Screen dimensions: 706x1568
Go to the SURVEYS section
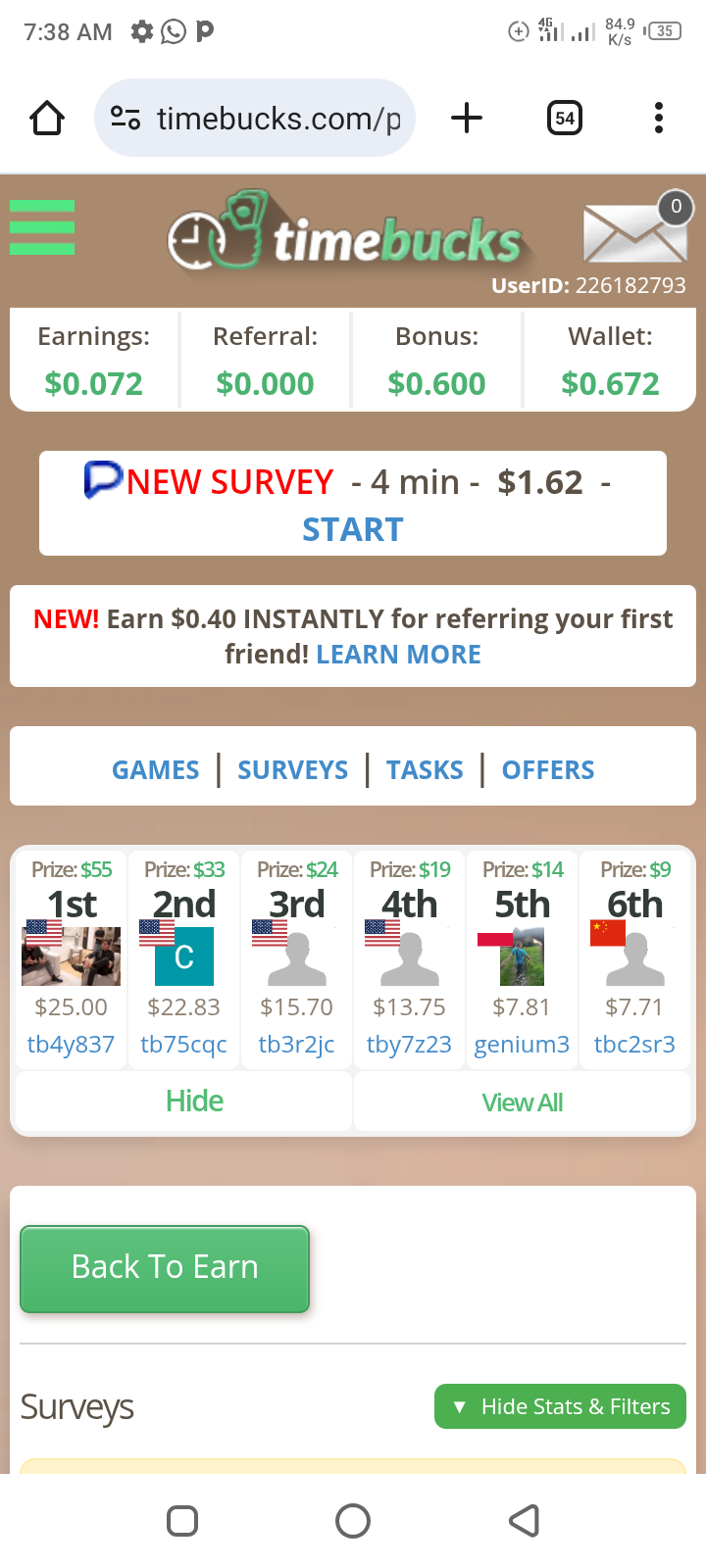coord(292,770)
